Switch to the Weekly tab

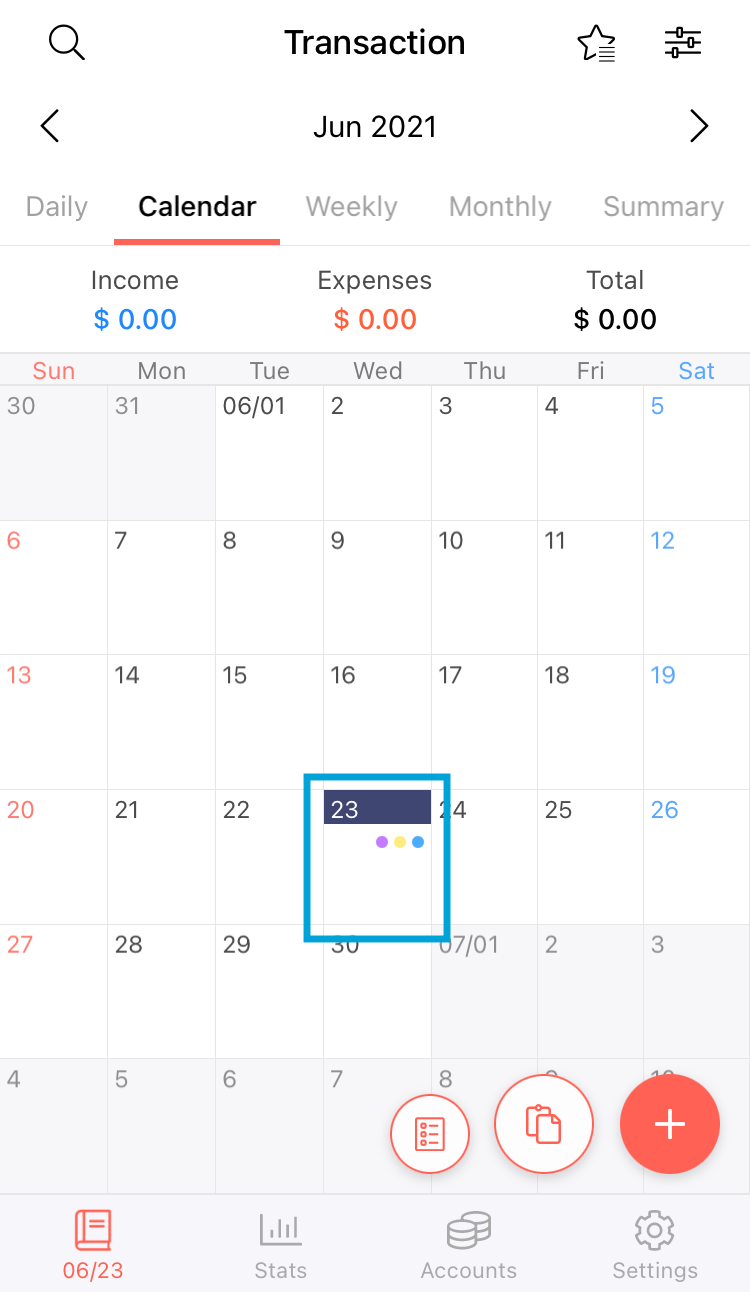[352, 207]
